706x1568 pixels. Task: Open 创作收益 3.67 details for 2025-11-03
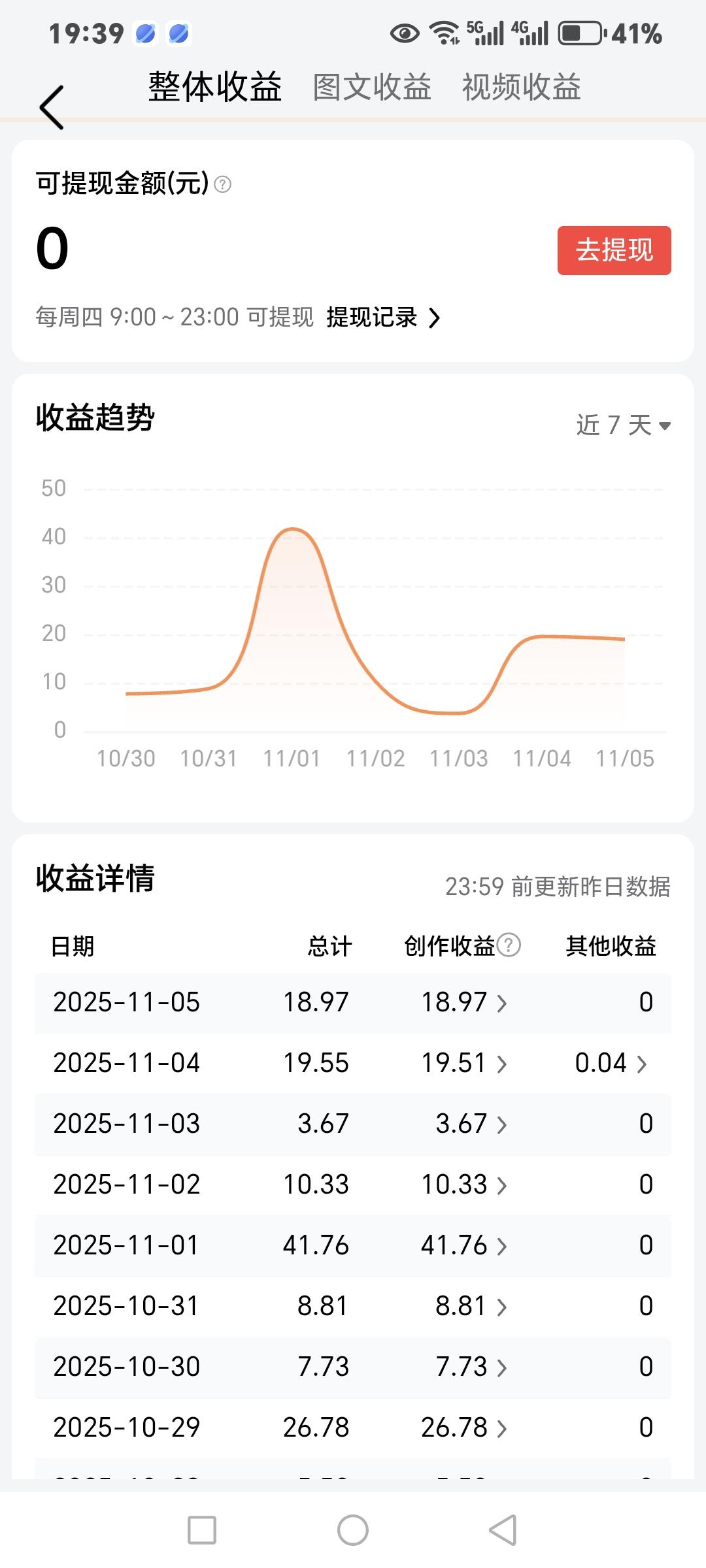click(471, 1124)
